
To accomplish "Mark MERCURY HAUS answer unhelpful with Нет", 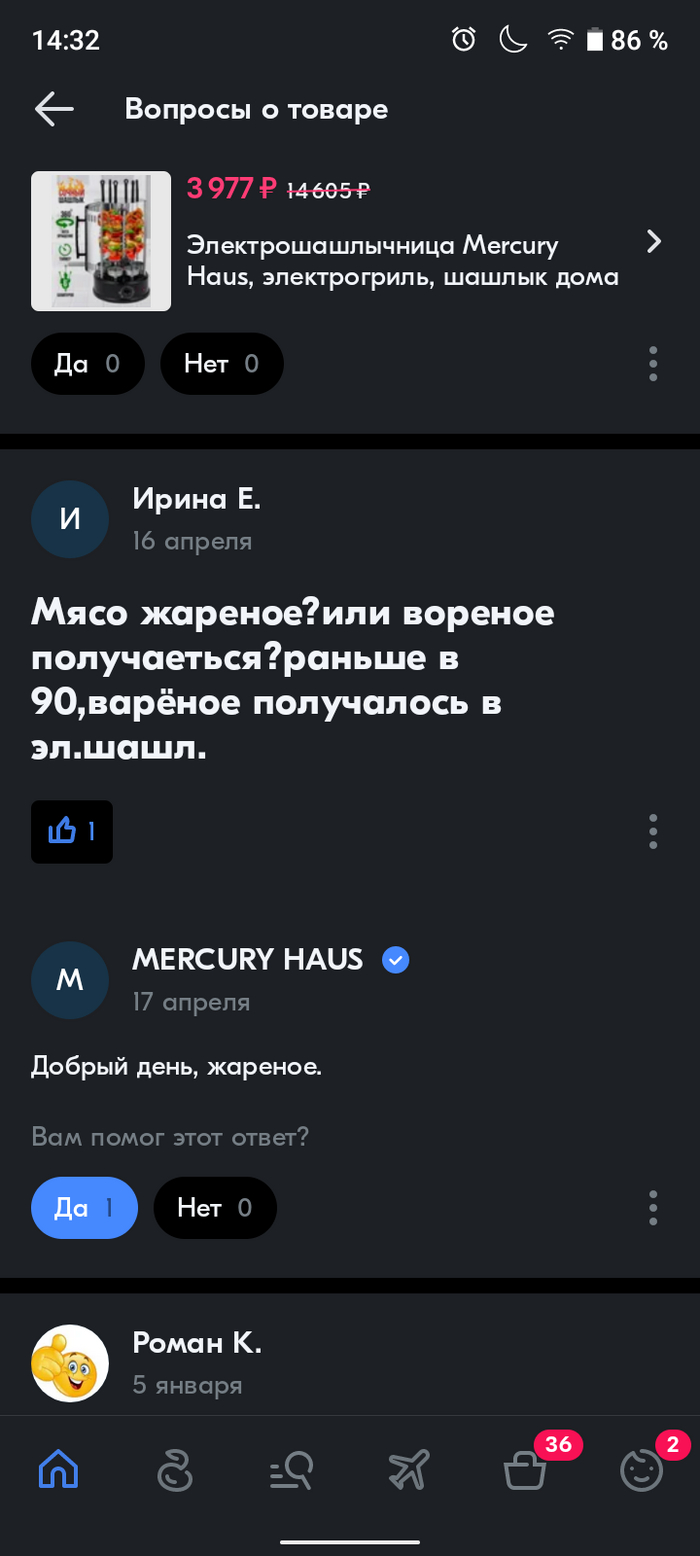I will pos(214,1208).
